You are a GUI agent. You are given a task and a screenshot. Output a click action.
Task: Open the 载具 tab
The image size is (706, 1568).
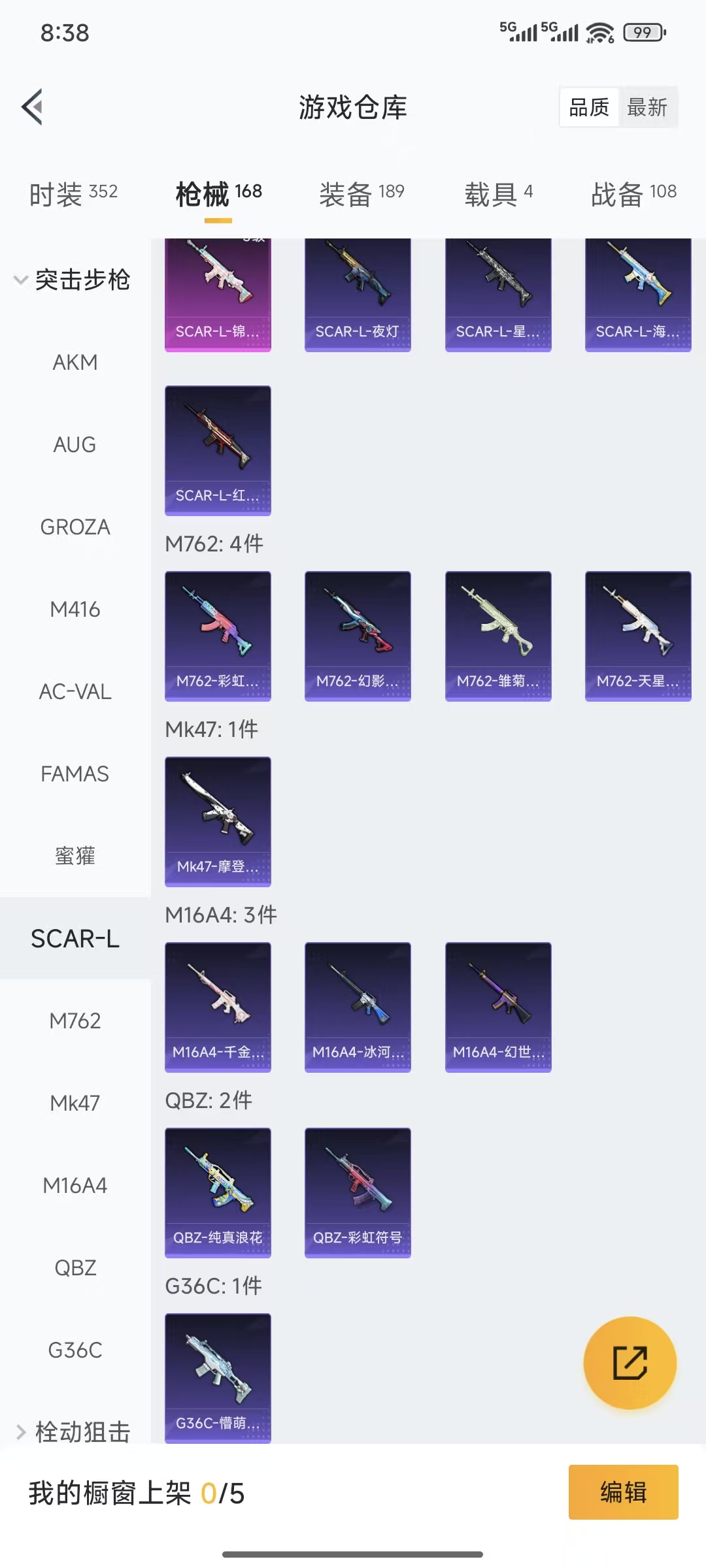(499, 193)
